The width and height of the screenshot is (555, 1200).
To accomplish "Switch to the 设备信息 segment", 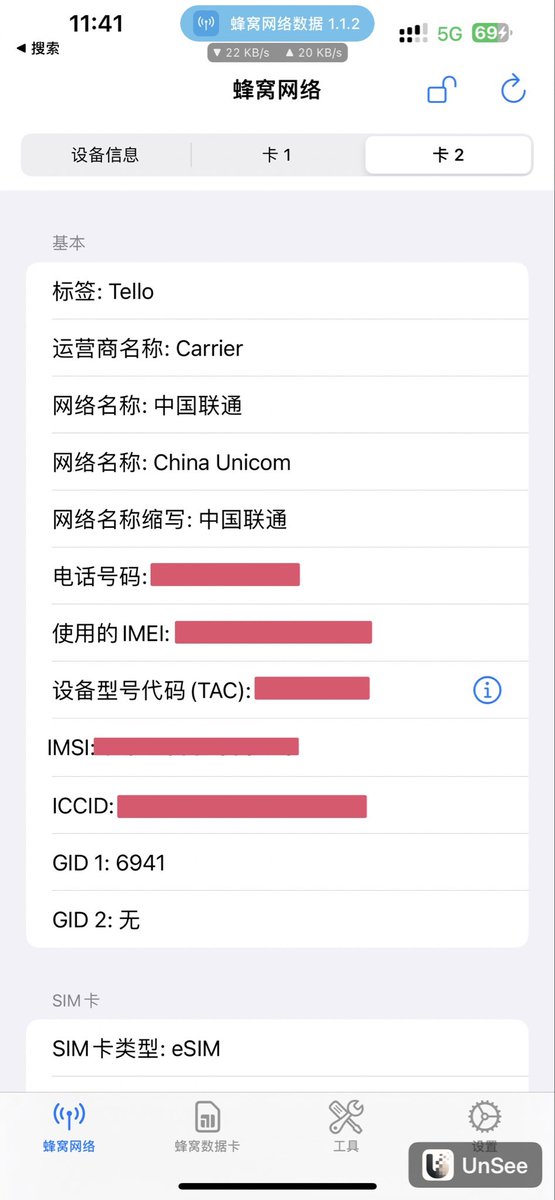I will point(105,155).
